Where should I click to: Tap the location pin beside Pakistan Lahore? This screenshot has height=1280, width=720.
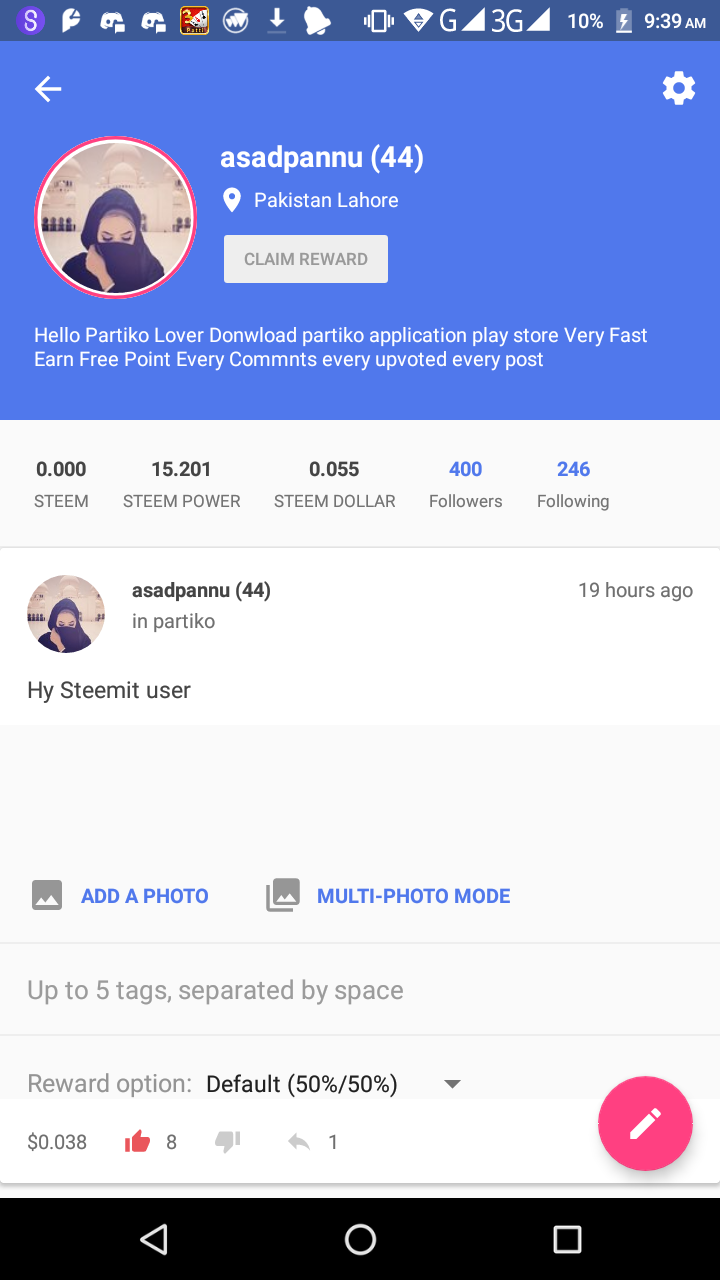pos(232,199)
